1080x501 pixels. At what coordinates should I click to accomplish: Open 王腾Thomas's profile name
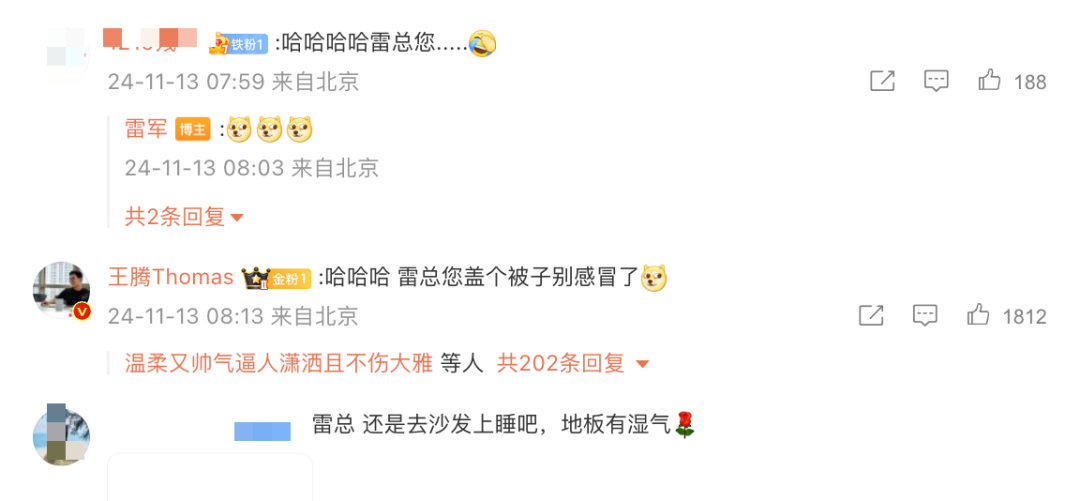pos(170,277)
